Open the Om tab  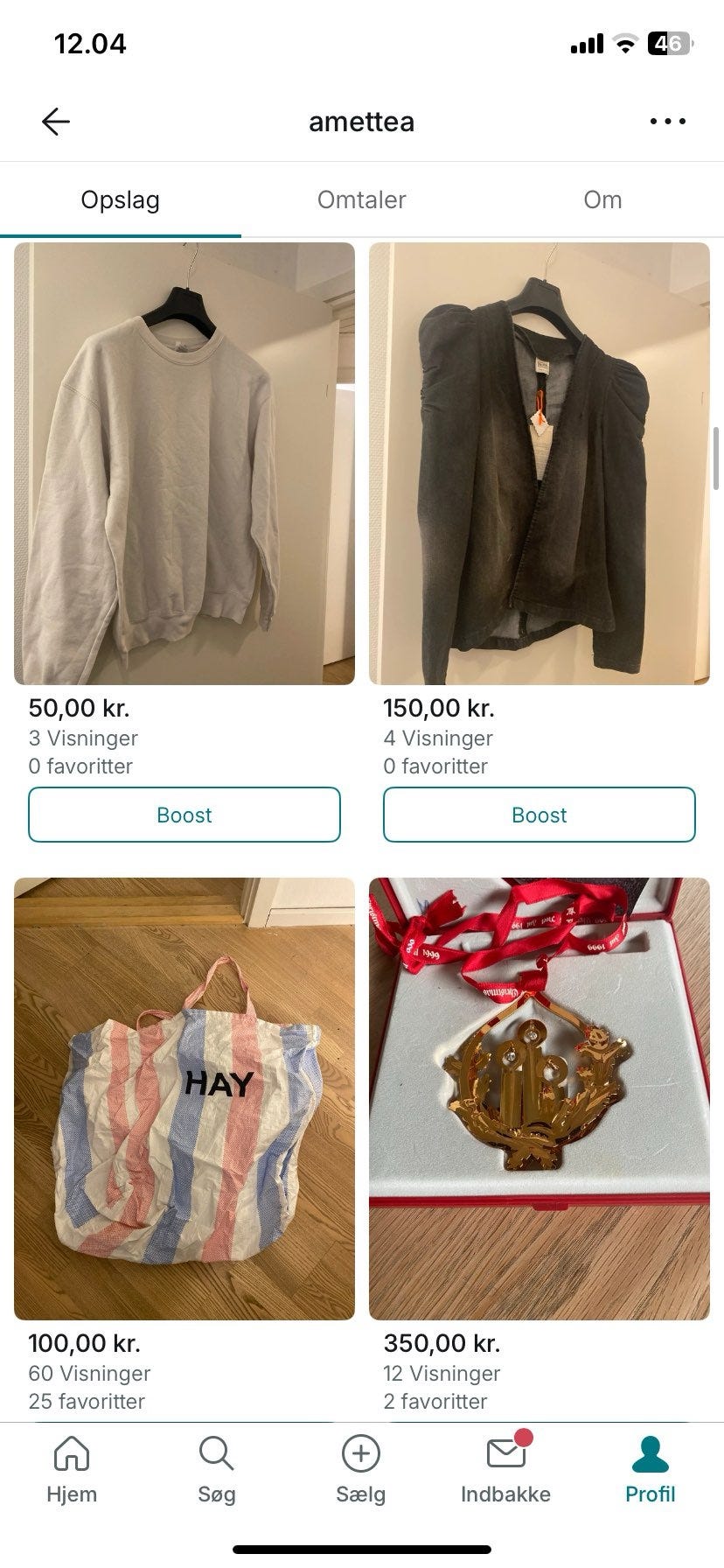point(602,199)
